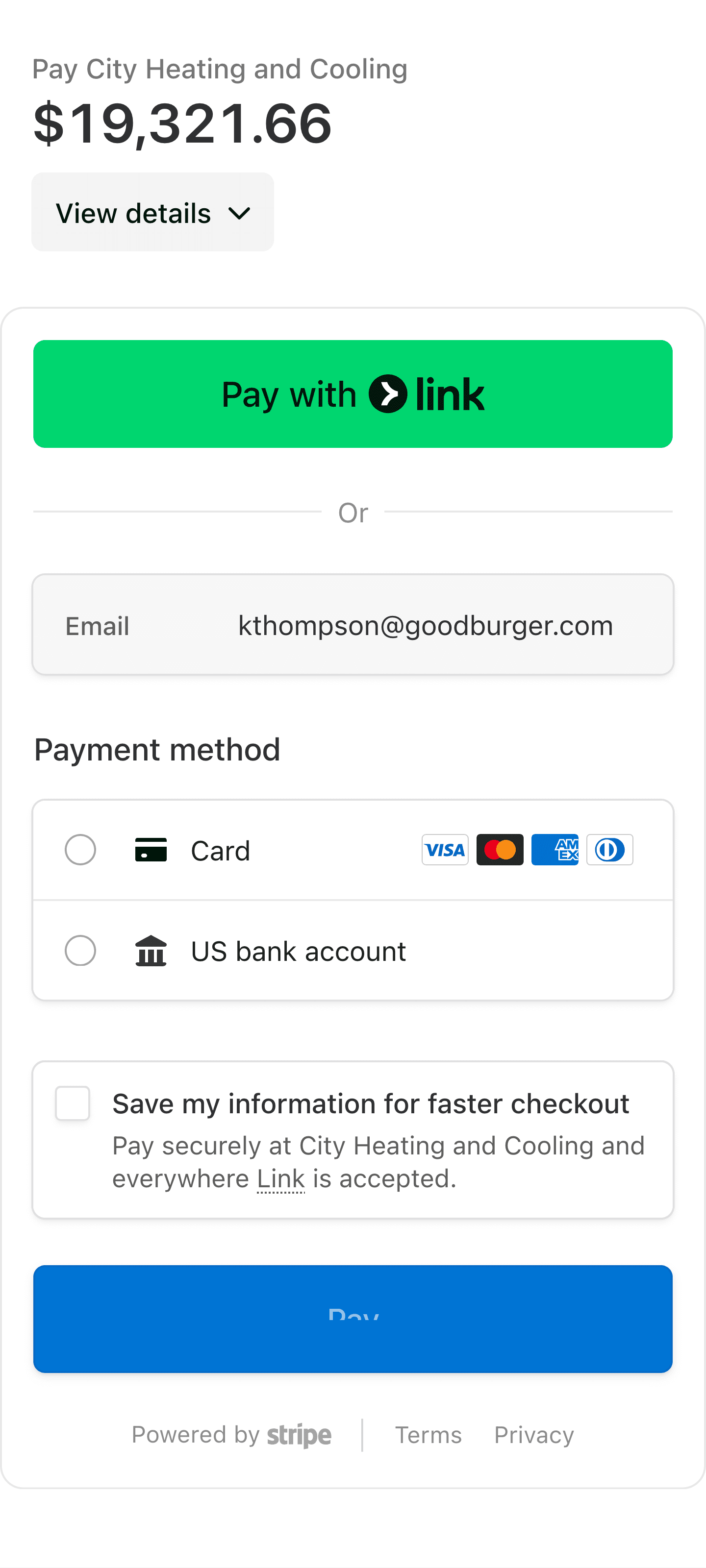706x1568 pixels.
Task: Expand View details
Action: pyautogui.click(x=152, y=213)
